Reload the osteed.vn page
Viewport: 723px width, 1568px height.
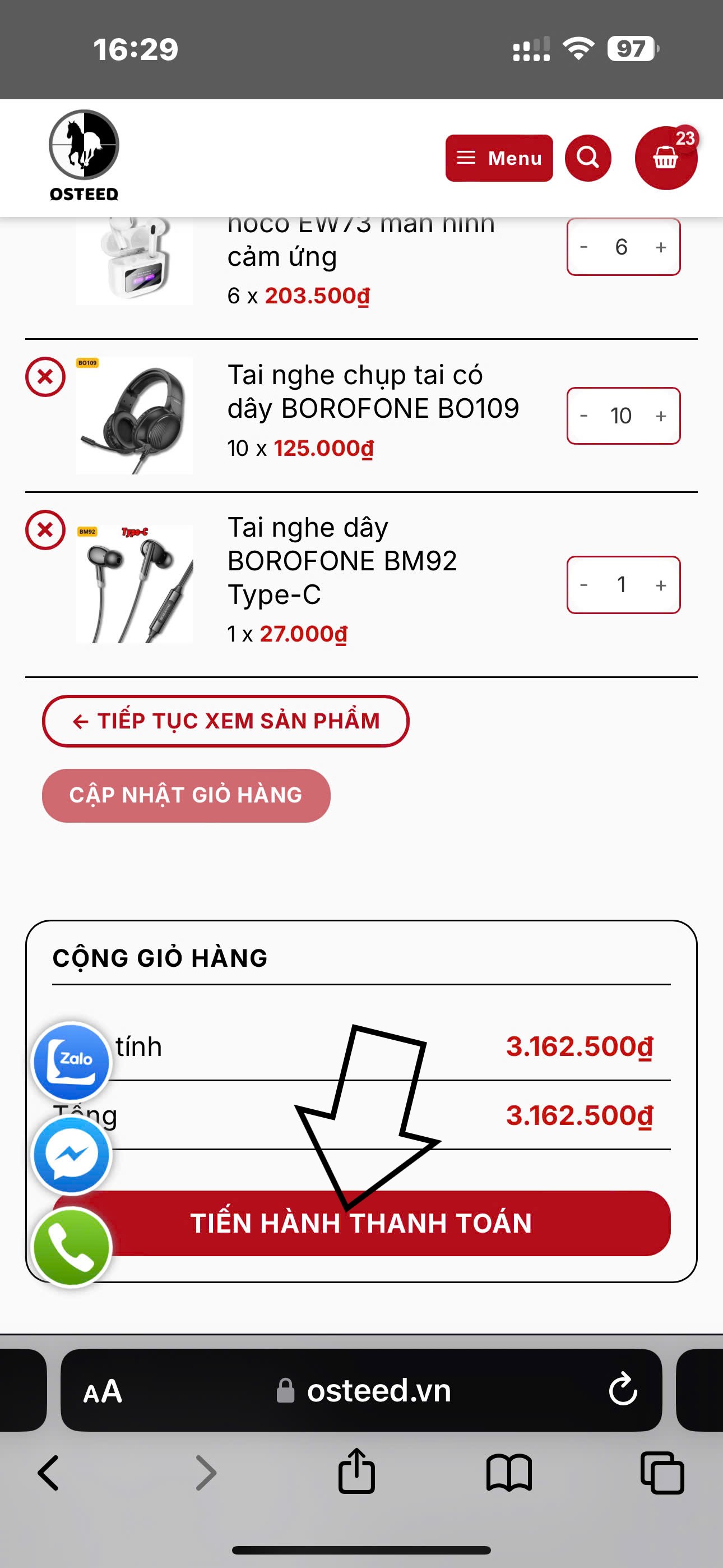623,1390
